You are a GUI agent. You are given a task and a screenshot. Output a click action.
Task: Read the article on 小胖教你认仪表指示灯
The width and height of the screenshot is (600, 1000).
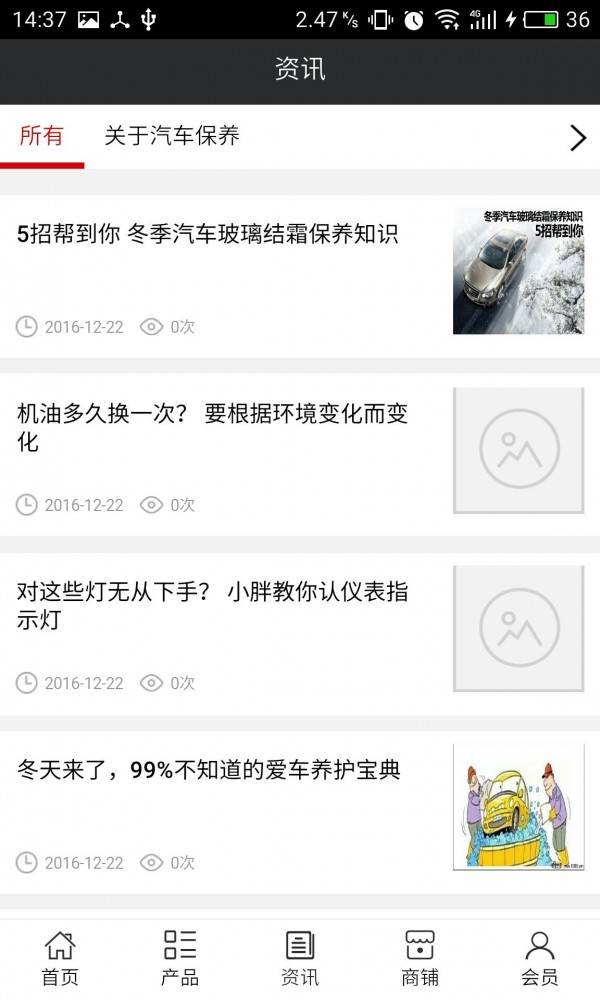coord(212,605)
